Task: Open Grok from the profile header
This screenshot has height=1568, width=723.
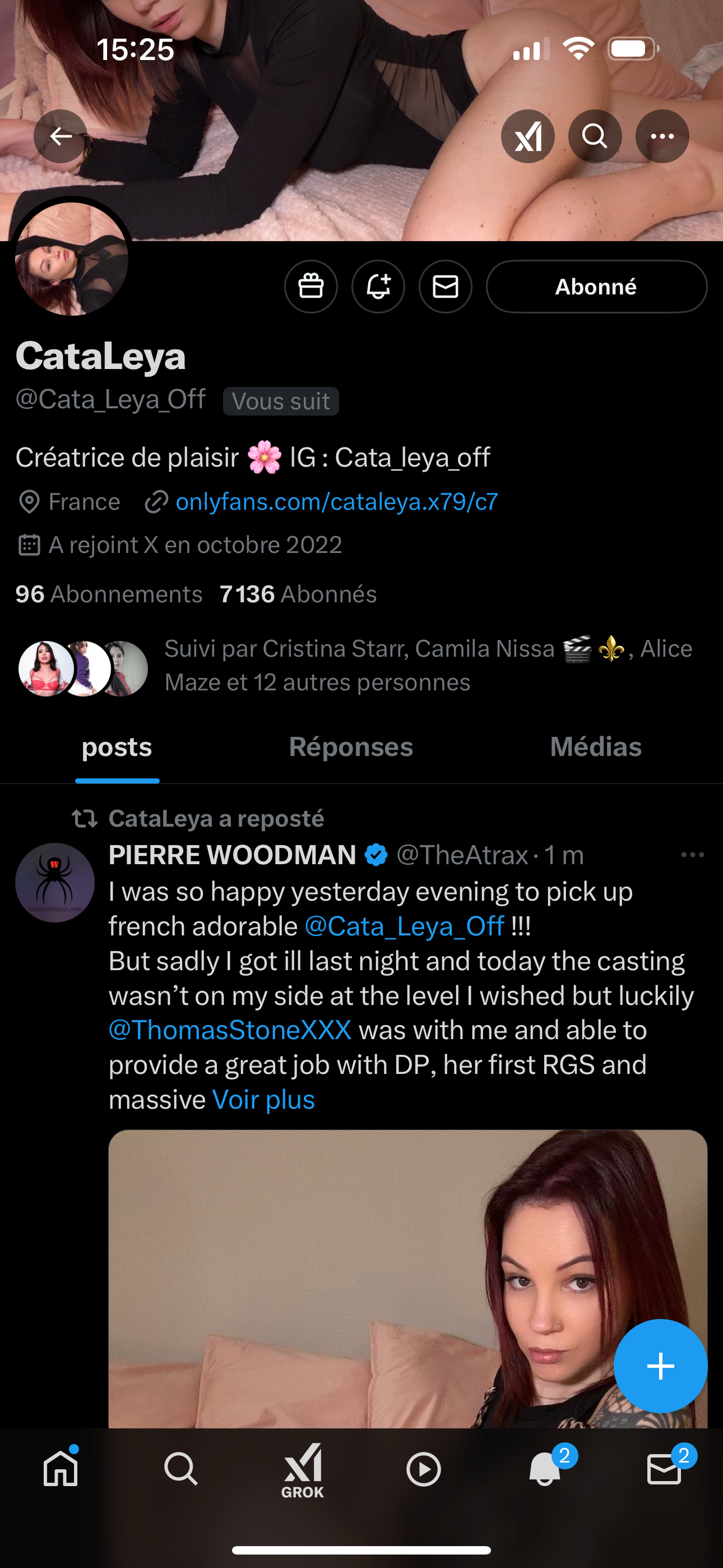Action: (x=527, y=136)
